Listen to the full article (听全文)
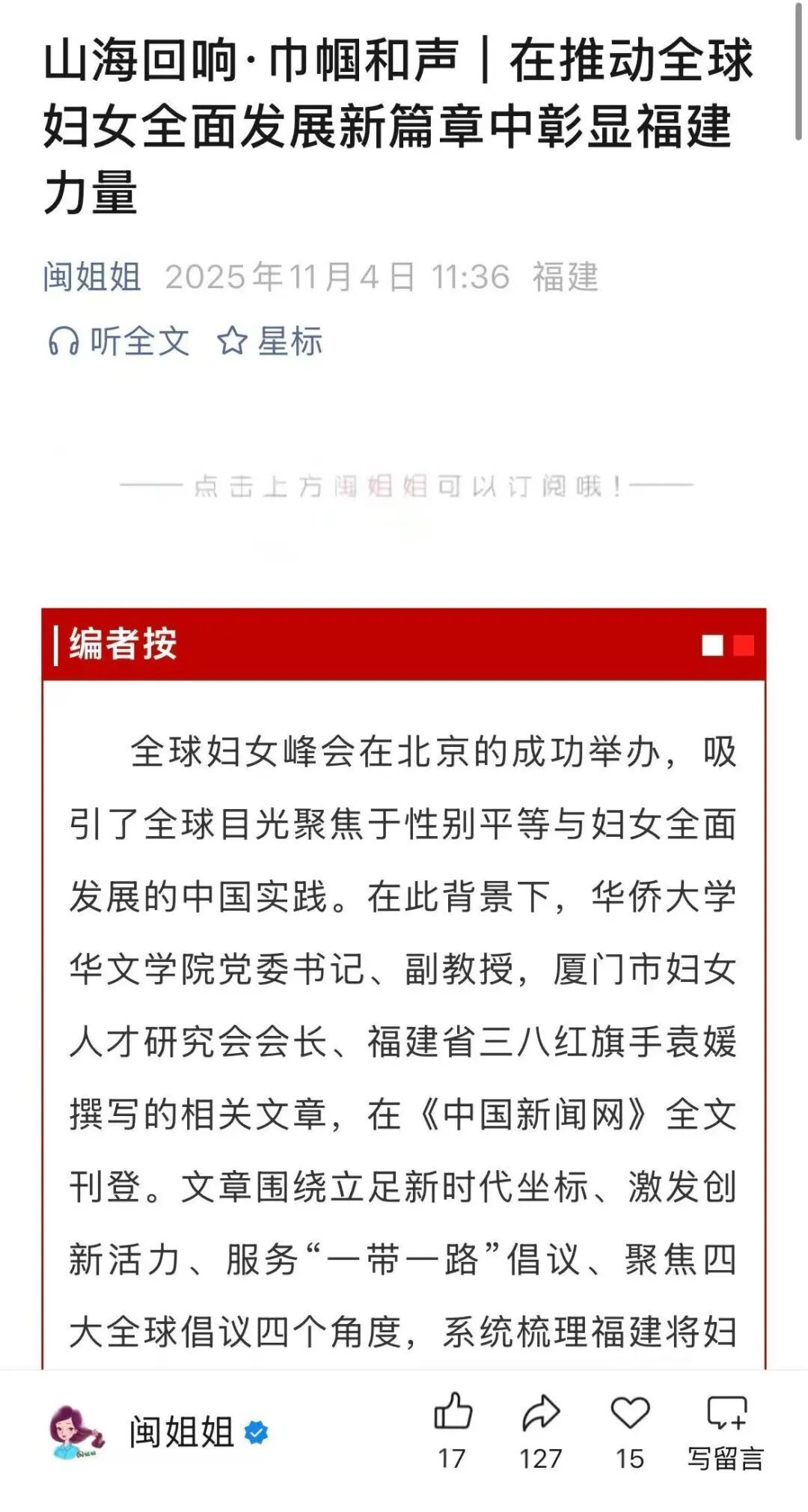808x1512 pixels. [x=119, y=341]
